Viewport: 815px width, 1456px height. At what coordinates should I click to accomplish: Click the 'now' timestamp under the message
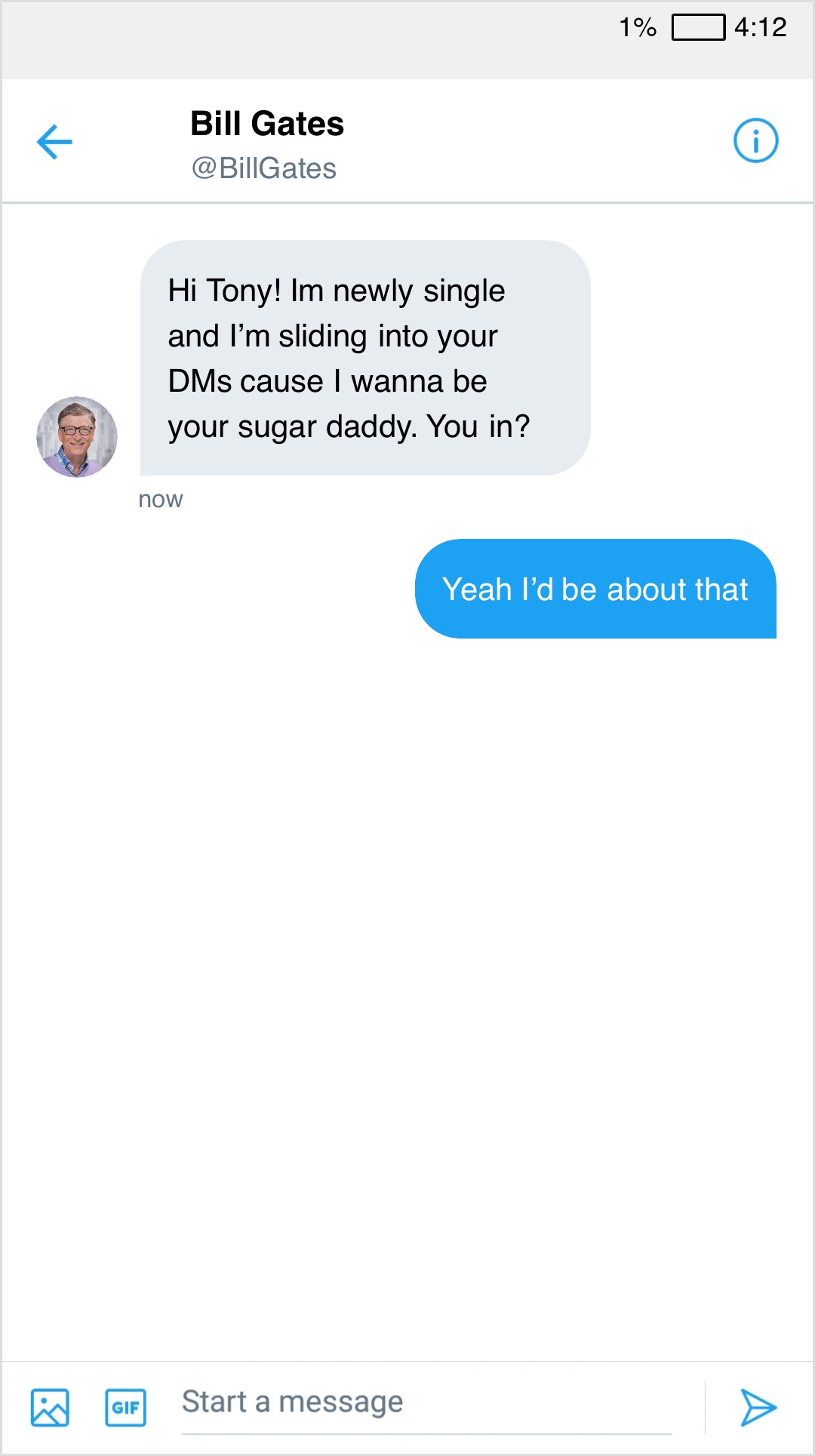tap(160, 498)
